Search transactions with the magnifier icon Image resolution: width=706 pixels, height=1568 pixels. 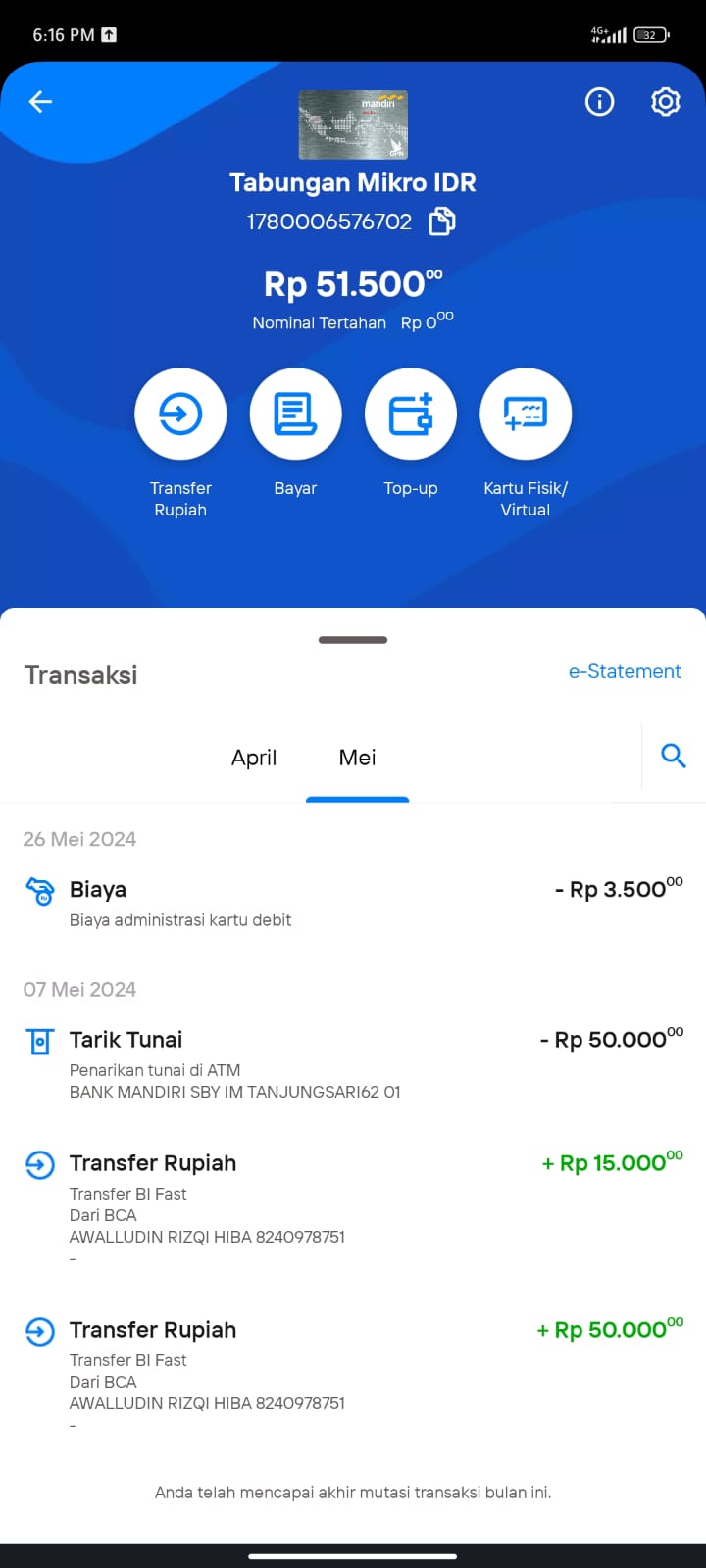(674, 756)
